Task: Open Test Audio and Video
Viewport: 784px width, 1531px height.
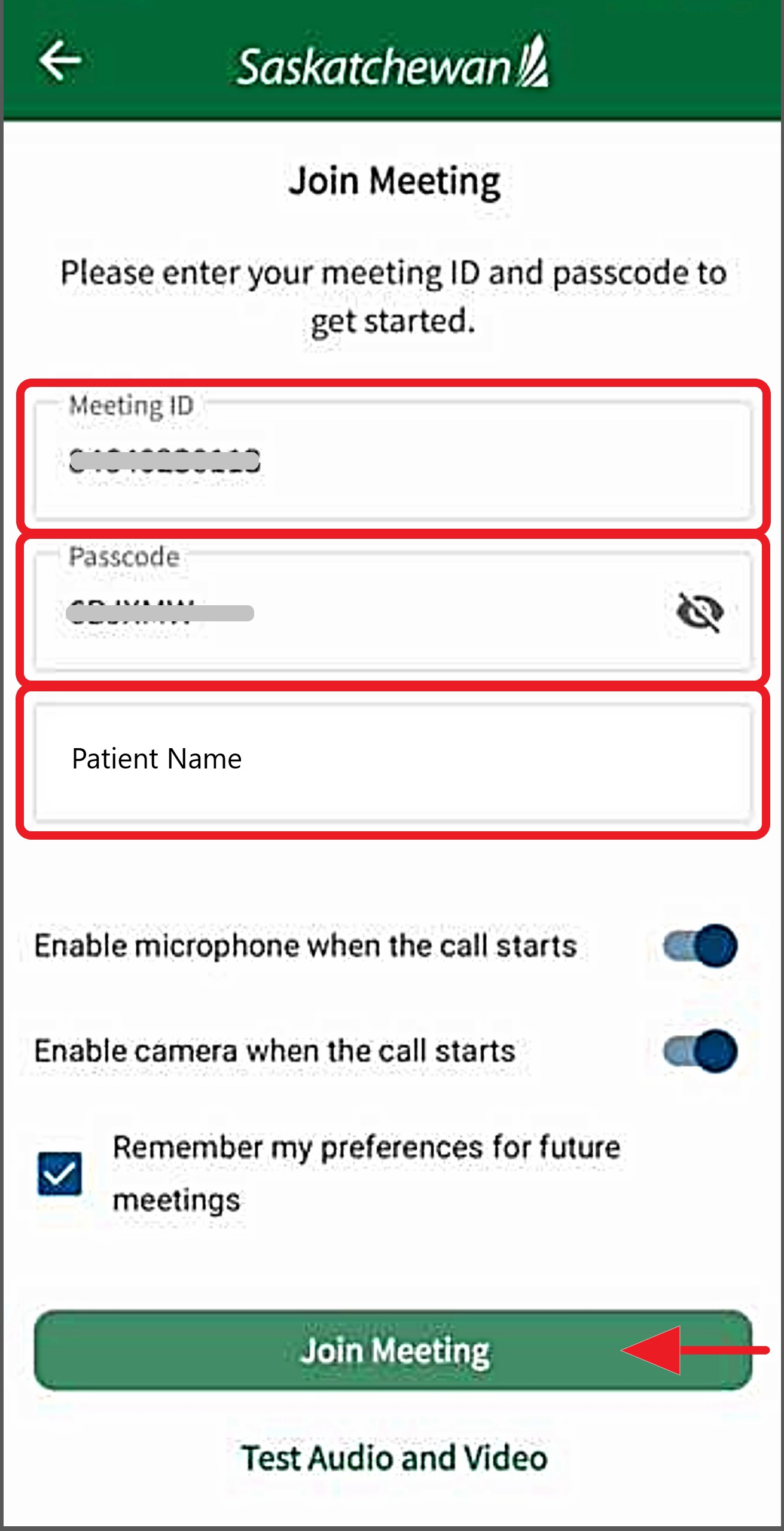Action: (x=393, y=1457)
